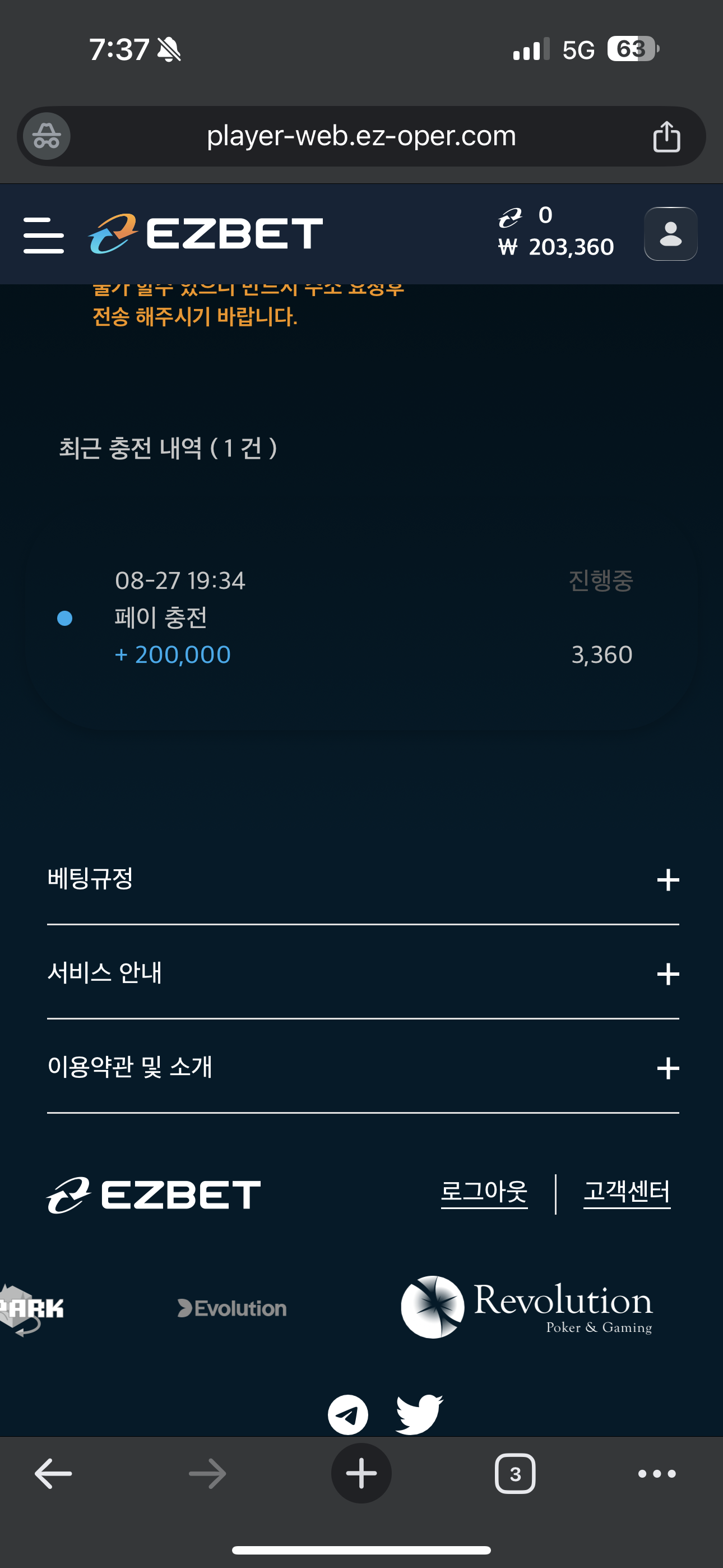Image resolution: width=723 pixels, height=1568 pixels.
Task: Open the 고객센터 link
Action: 627,1192
